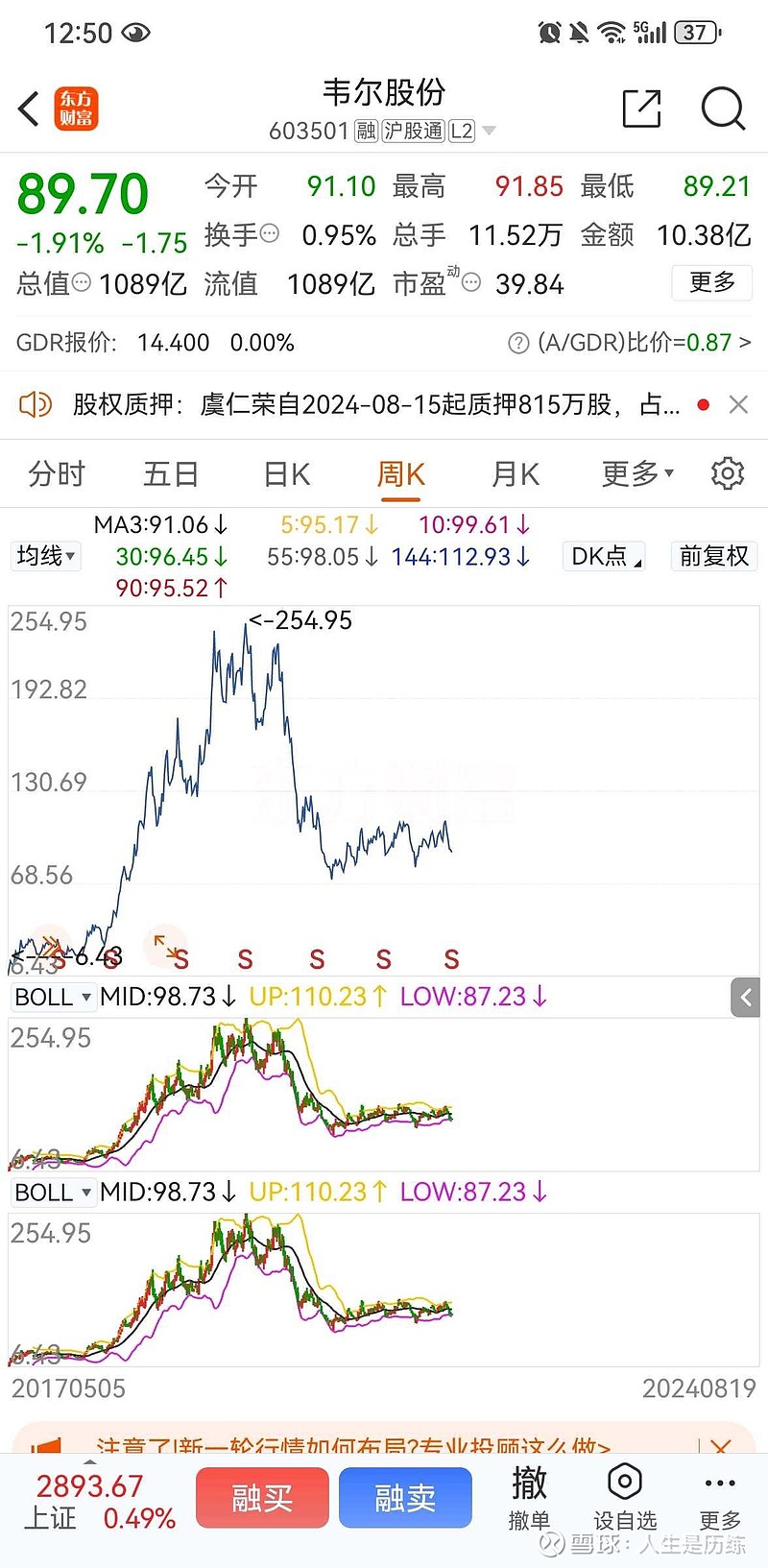Share this stock page

tap(641, 109)
